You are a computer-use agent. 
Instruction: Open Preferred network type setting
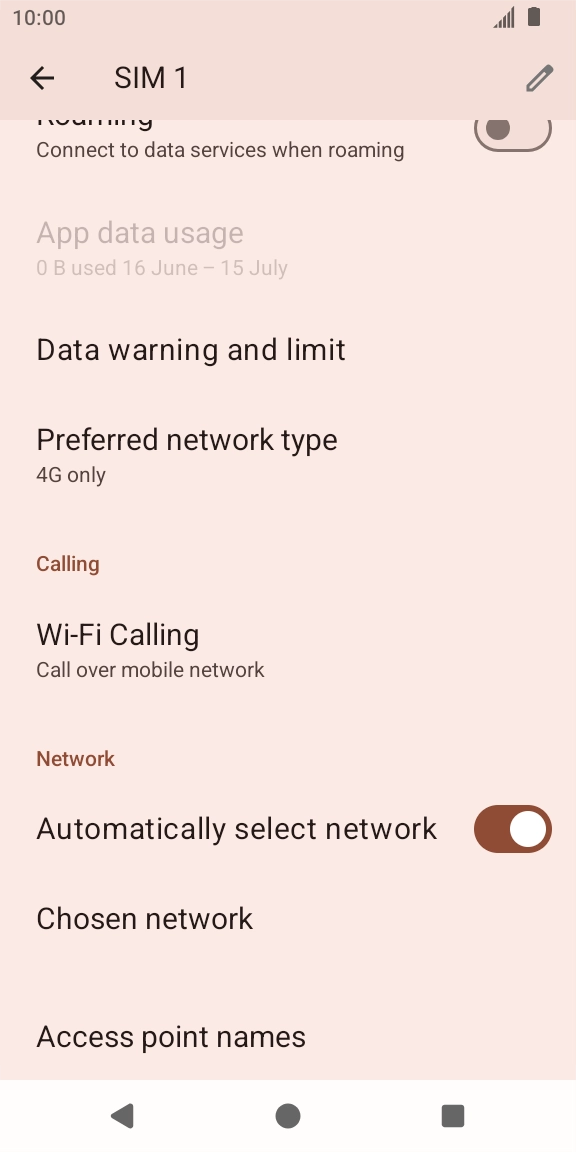tap(288, 455)
